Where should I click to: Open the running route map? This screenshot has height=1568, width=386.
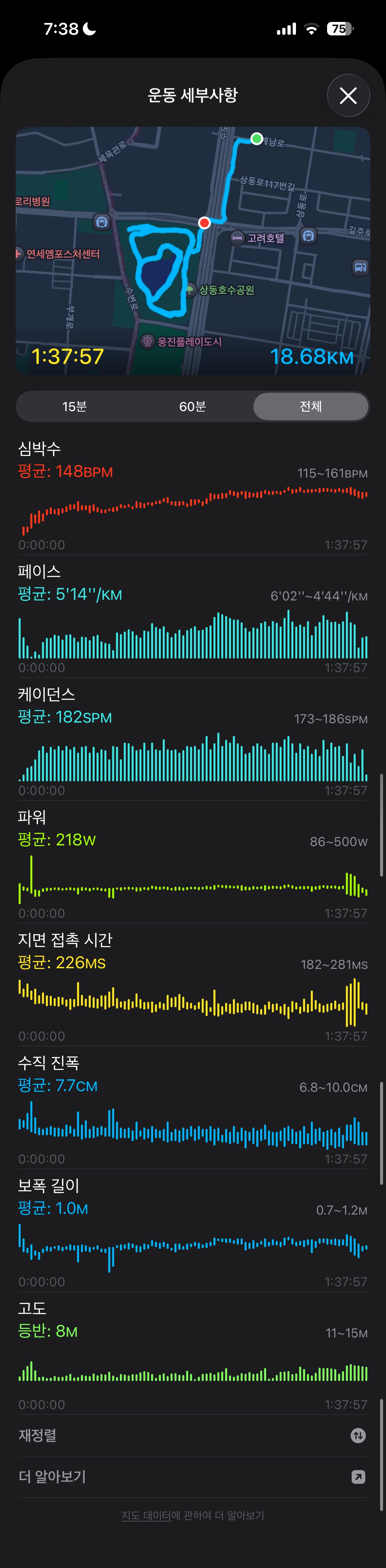coord(193,250)
